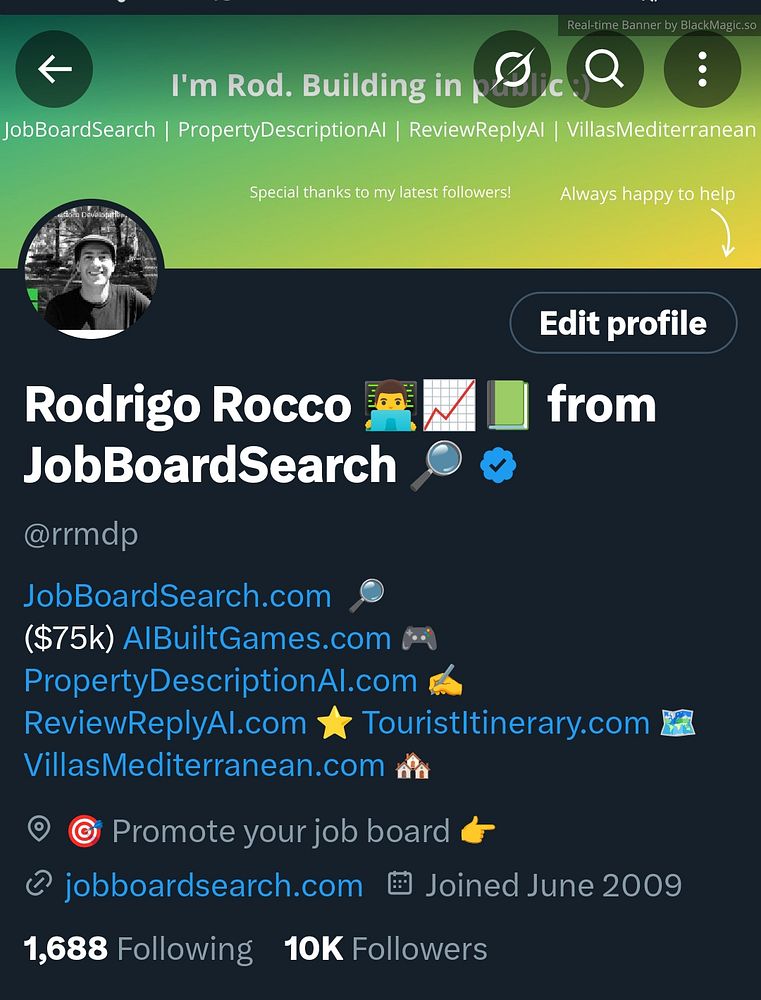Open the JobBoardSearch.com bio link
The height and width of the screenshot is (1000, 761).
pos(177,596)
